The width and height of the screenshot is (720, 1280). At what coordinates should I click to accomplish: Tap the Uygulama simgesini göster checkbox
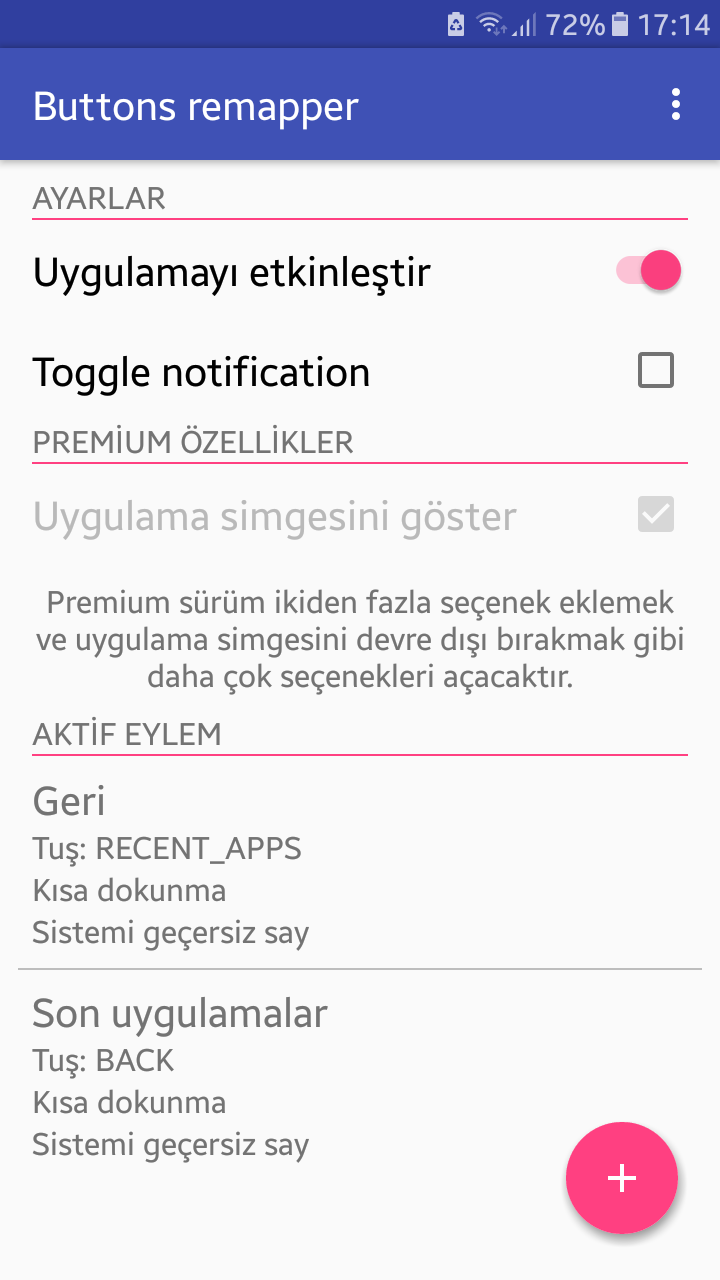coord(656,515)
